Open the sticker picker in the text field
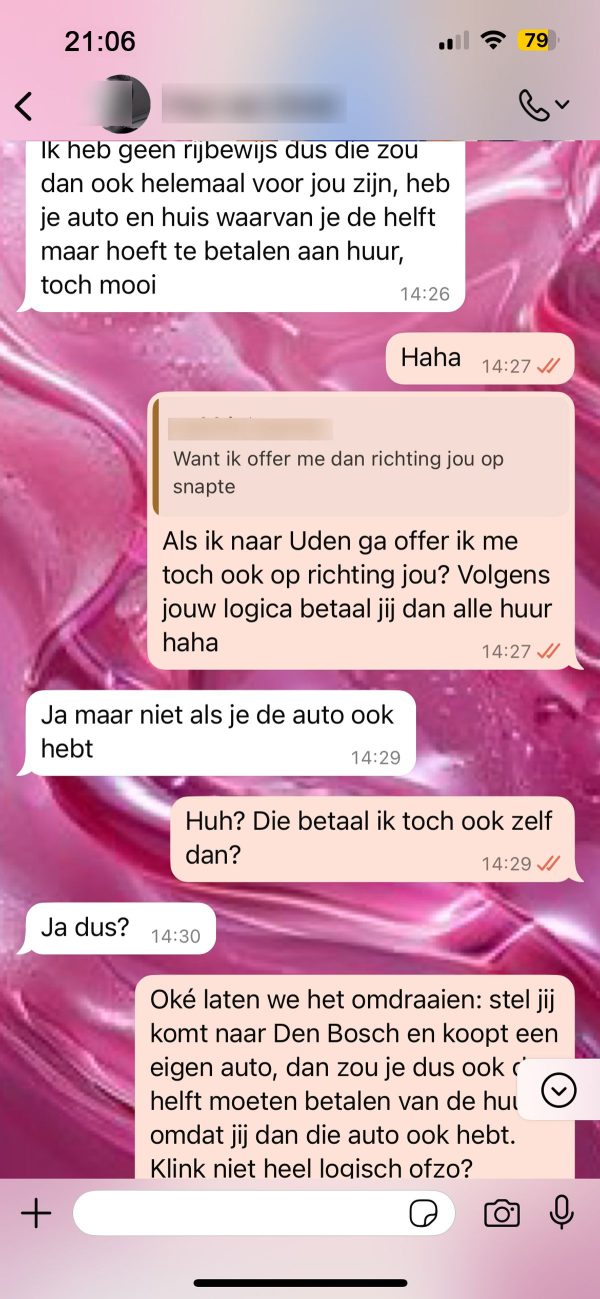Screen dimensions: 600x1299 [x=424, y=1214]
